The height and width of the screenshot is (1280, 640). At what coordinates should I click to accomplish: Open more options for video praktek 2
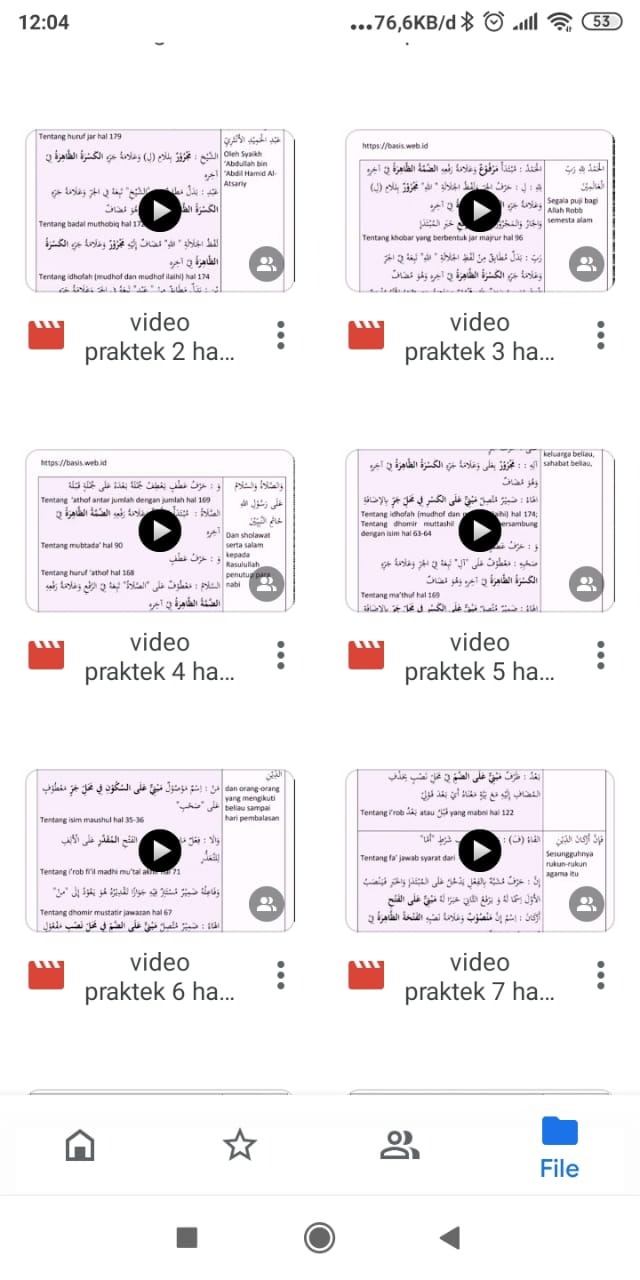pos(281,336)
